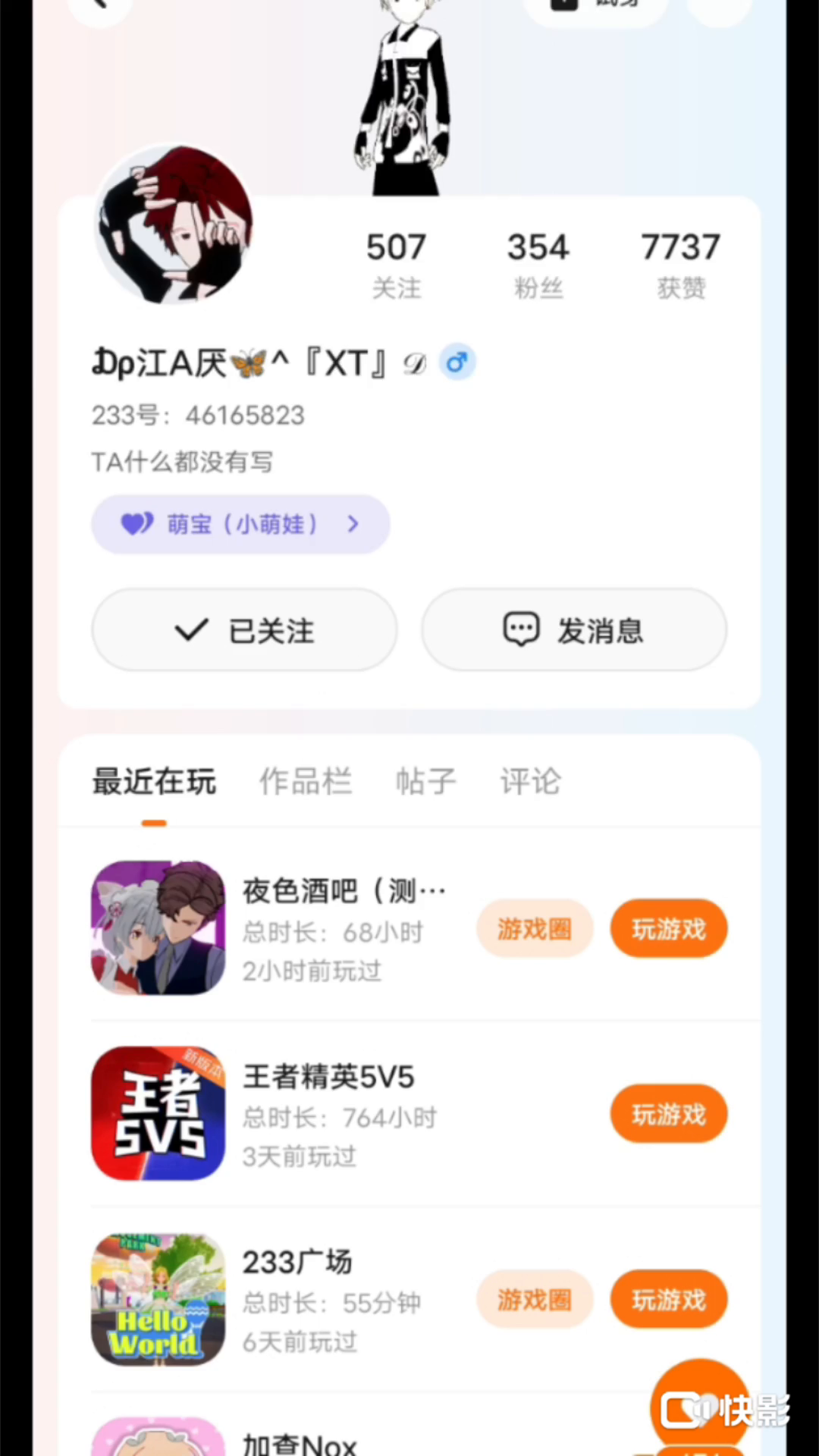Play 233广场 via 玩游戏

point(668,1300)
